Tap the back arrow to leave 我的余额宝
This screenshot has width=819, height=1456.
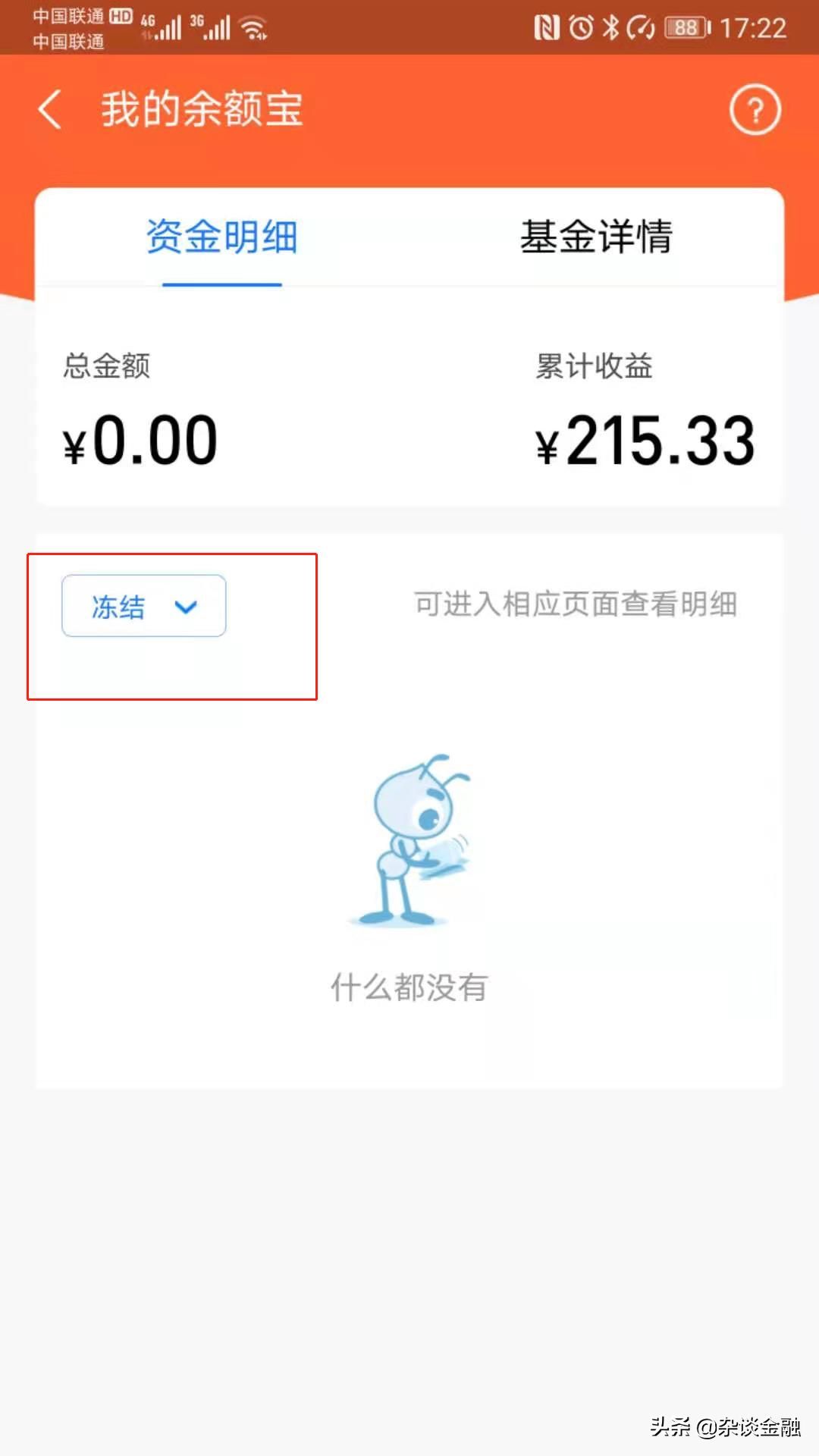pos(49,109)
